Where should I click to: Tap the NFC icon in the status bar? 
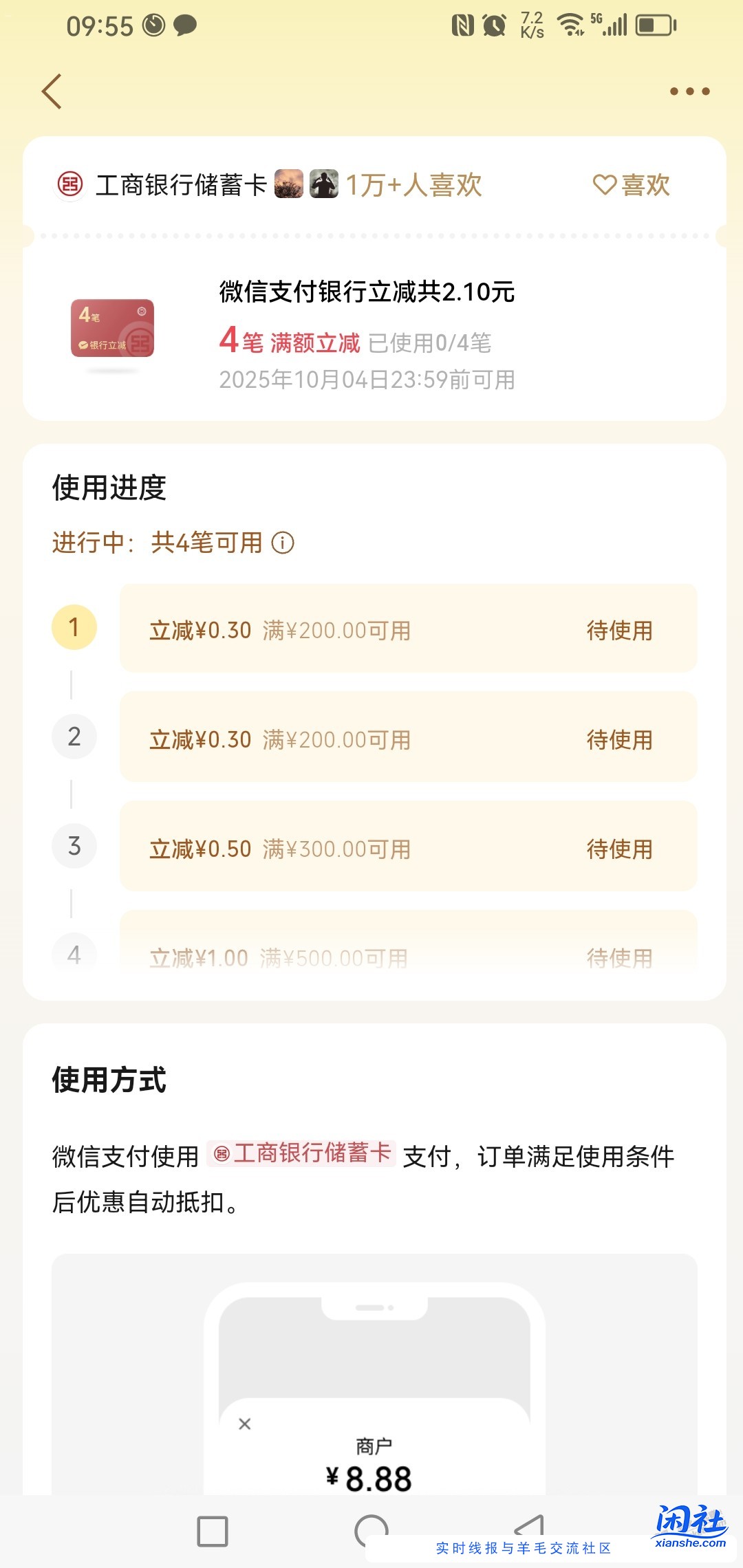coord(462,24)
